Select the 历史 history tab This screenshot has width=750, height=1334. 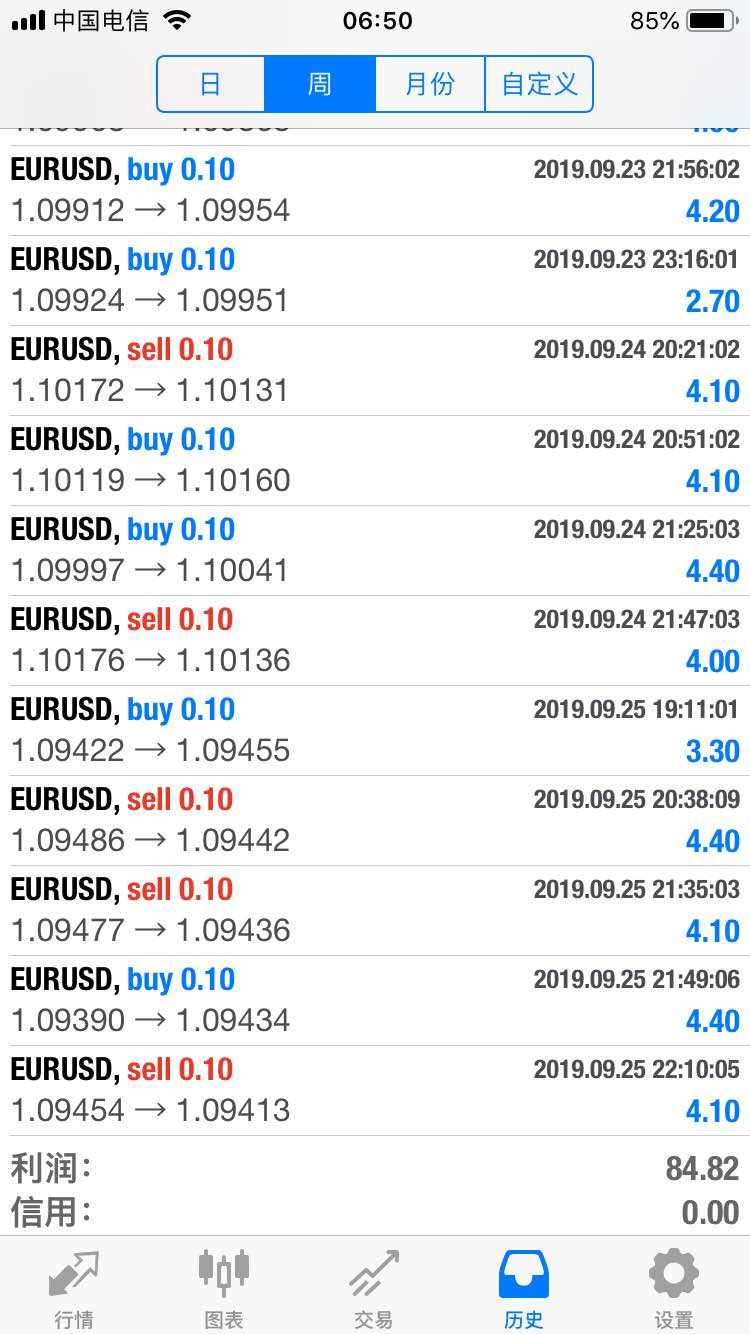click(x=524, y=1289)
